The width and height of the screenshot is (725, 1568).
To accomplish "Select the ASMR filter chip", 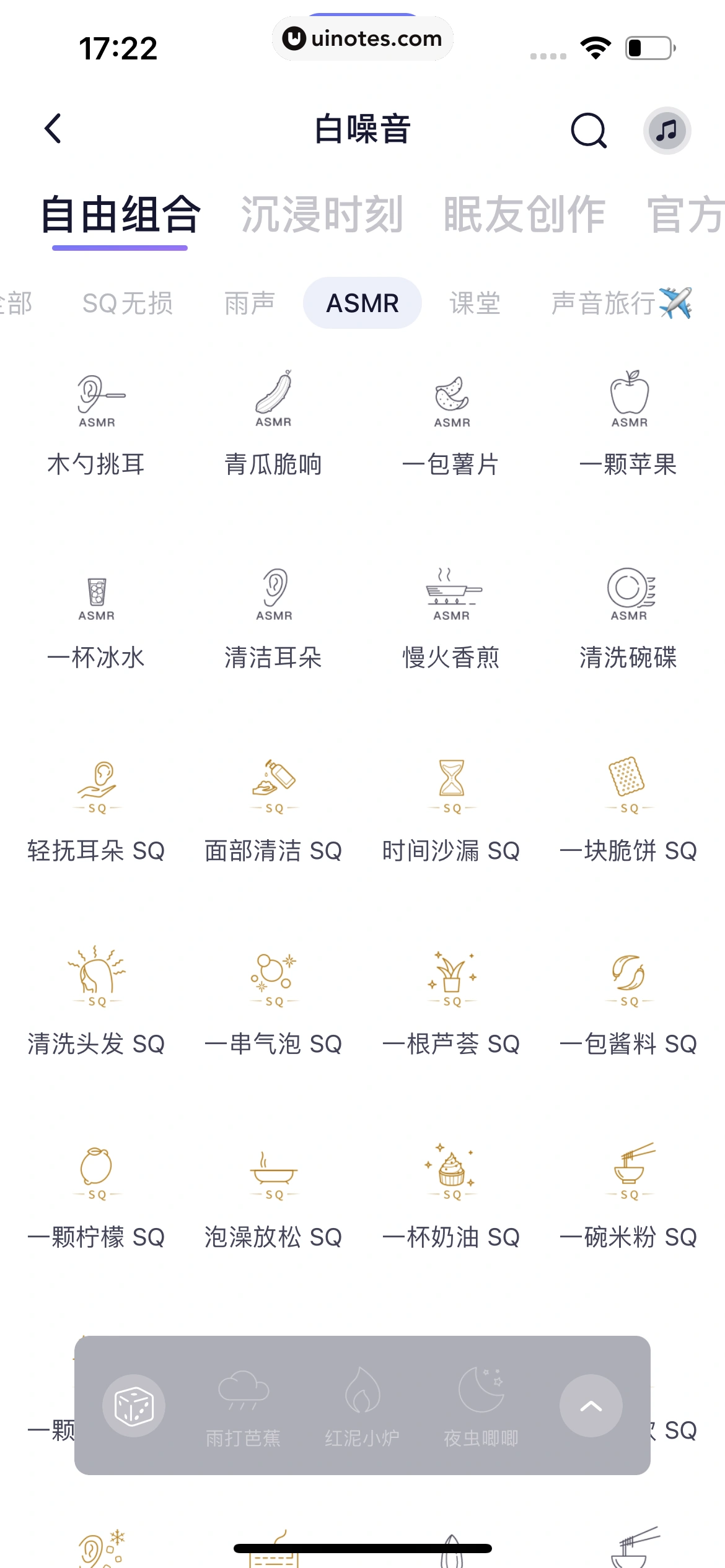I will pyautogui.click(x=362, y=303).
